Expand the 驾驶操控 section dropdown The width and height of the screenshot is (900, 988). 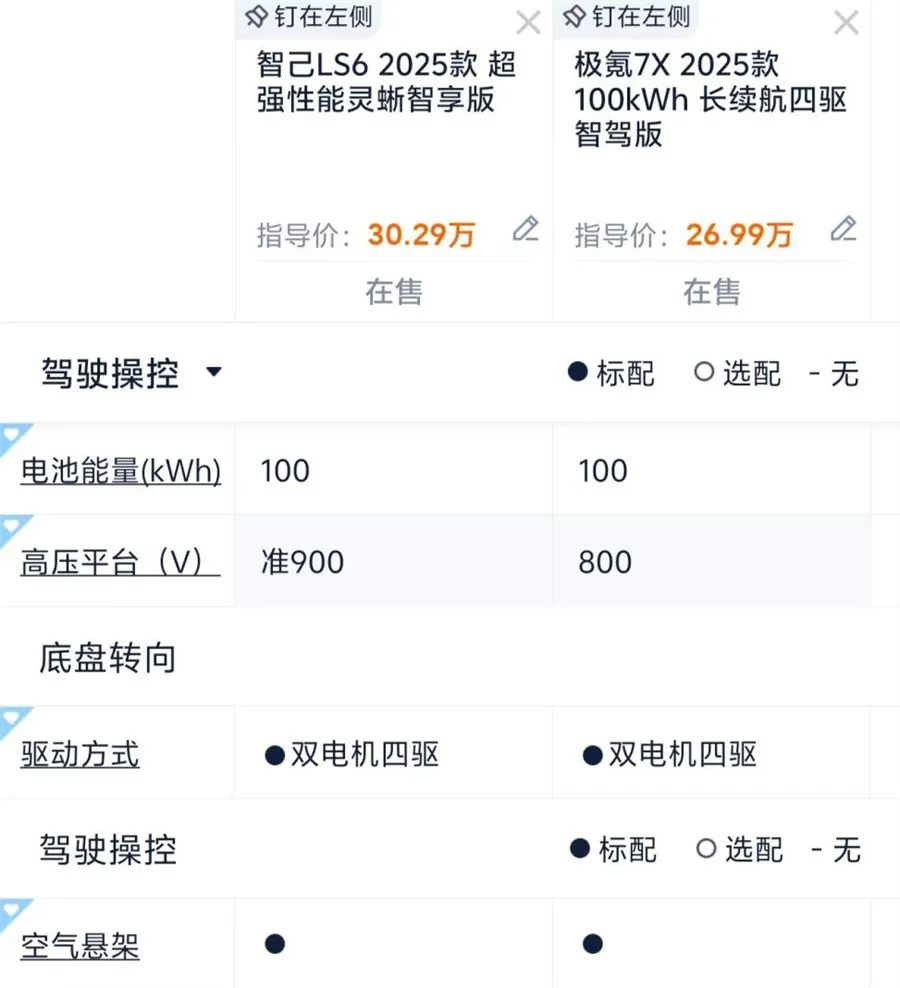point(213,373)
